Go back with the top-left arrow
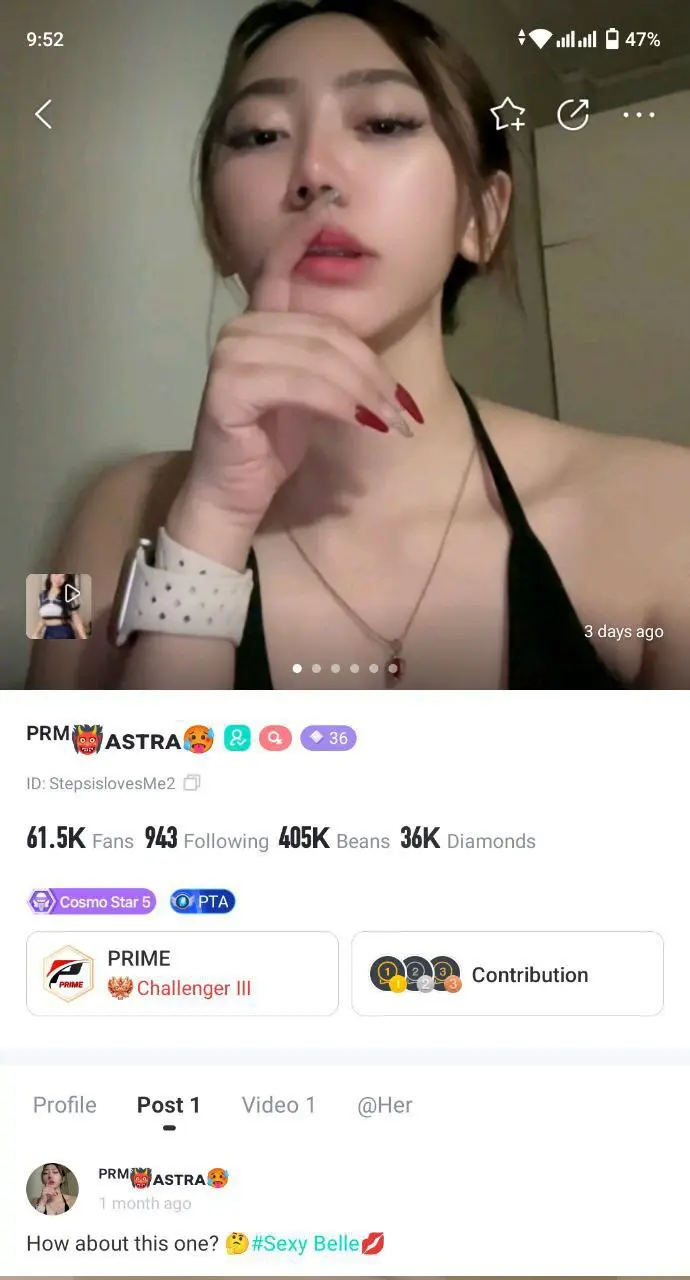 (x=43, y=115)
